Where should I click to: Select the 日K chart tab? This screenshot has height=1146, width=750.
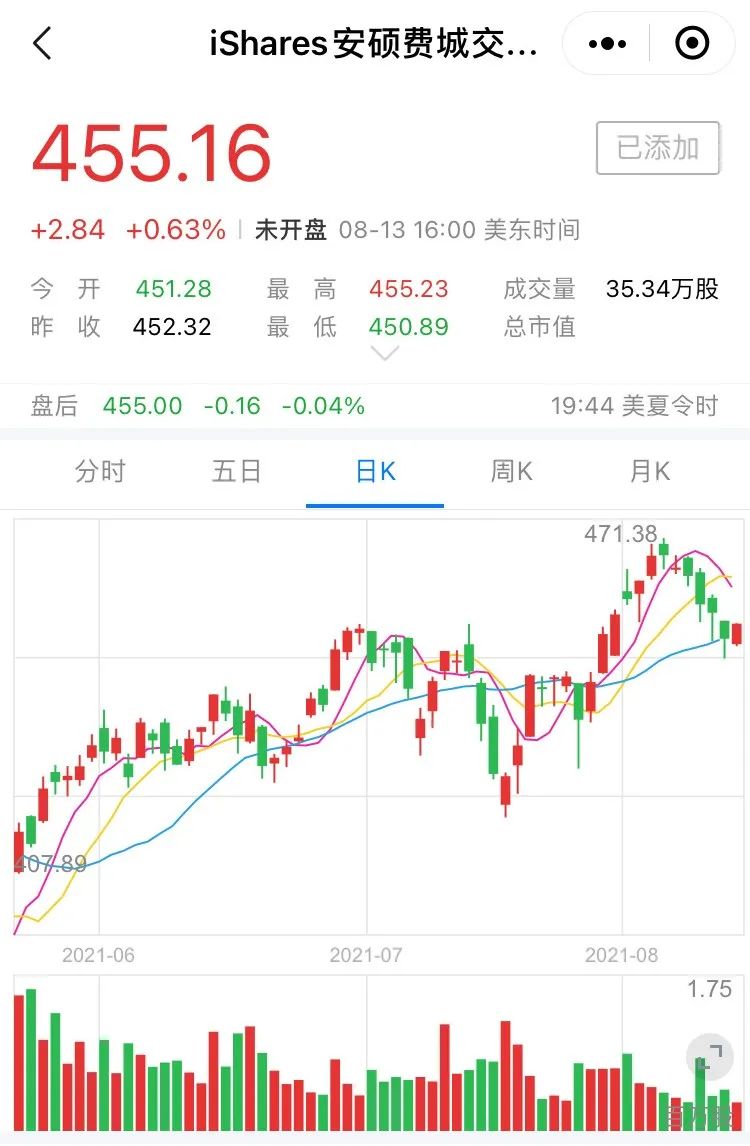pyautogui.click(x=375, y=471)
